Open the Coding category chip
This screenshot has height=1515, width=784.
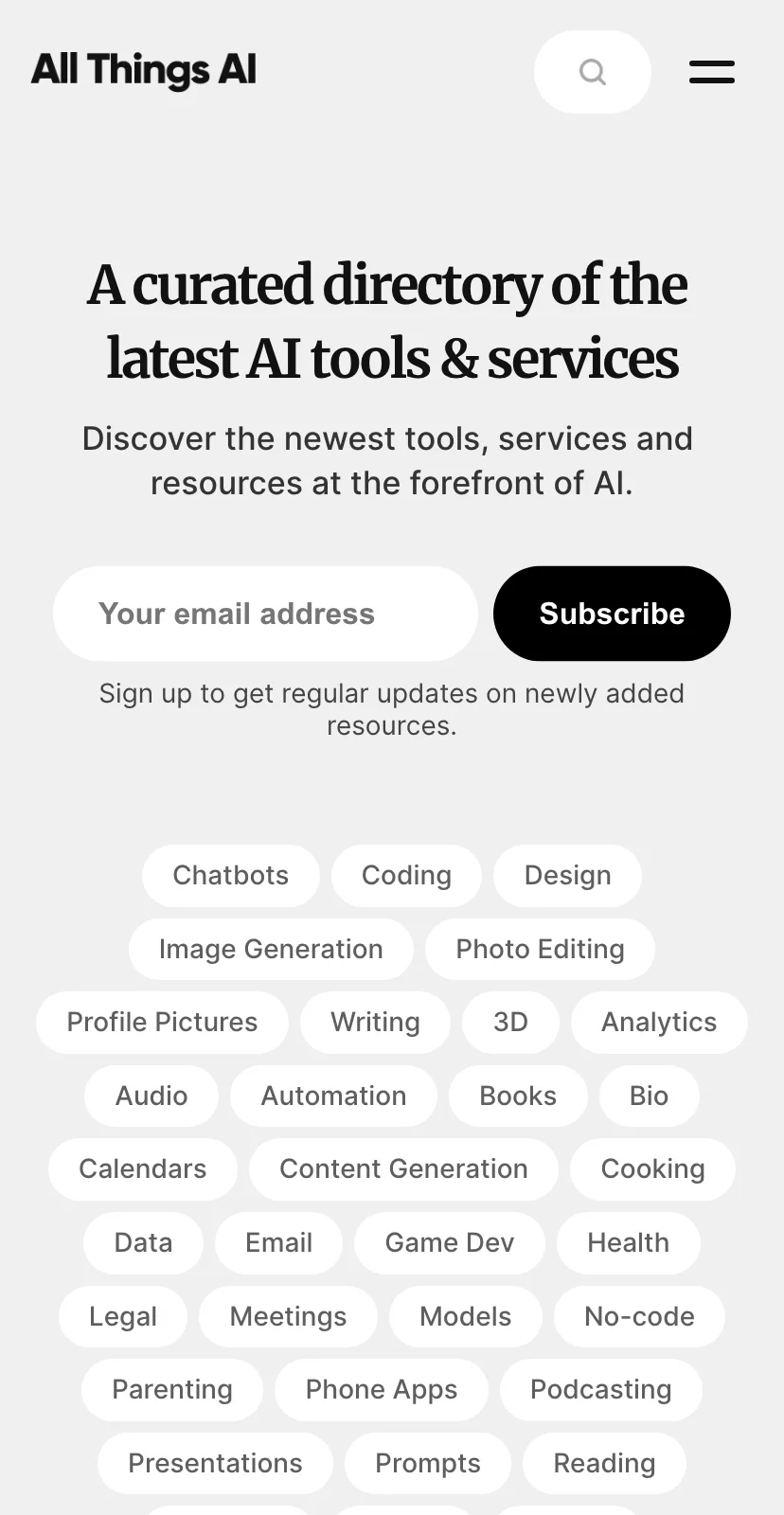406,875
